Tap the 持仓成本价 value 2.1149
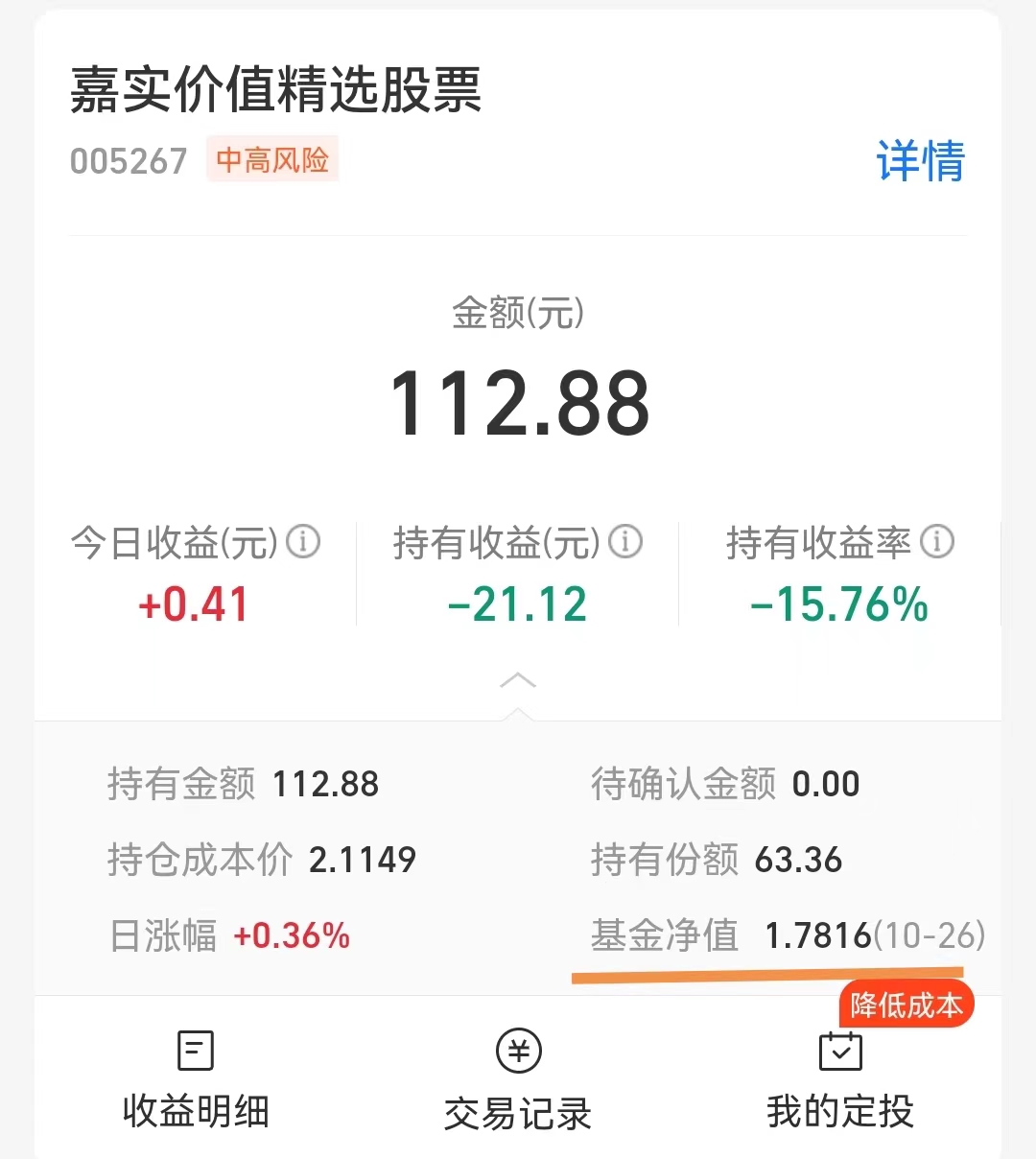Image resolution: width=1036 pixels, height=1159 pixels. tap(363, 860)
